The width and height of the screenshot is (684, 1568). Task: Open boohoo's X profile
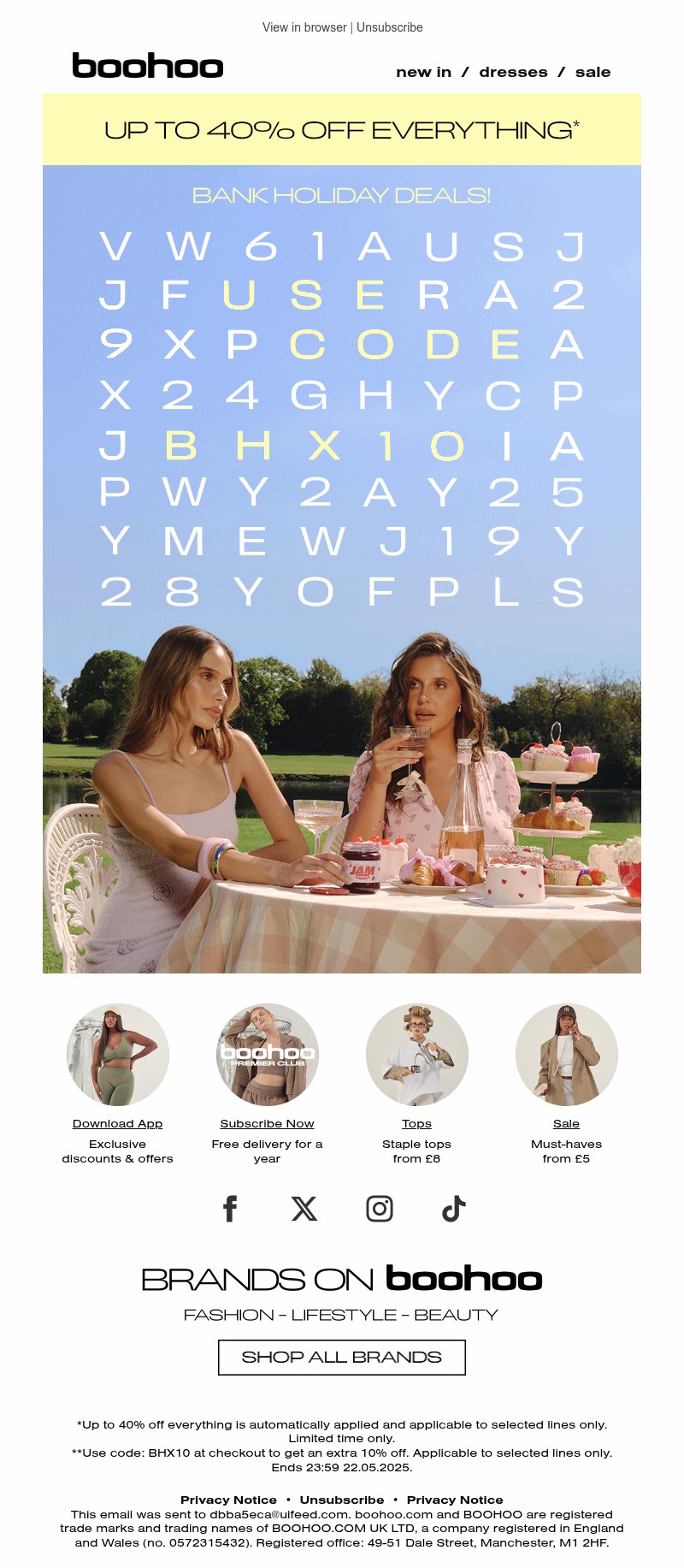point(304,1209)
